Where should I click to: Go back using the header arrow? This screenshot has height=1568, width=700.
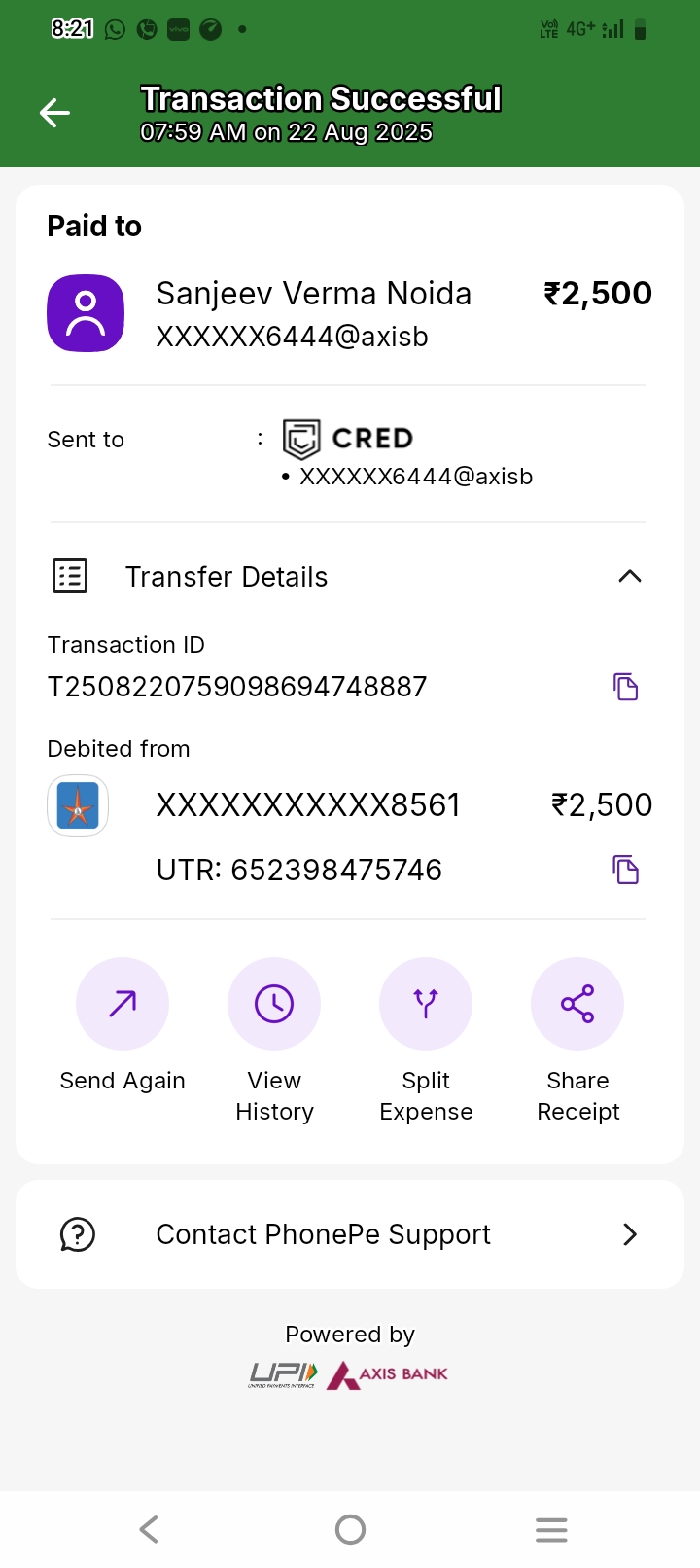pos(54,113)
